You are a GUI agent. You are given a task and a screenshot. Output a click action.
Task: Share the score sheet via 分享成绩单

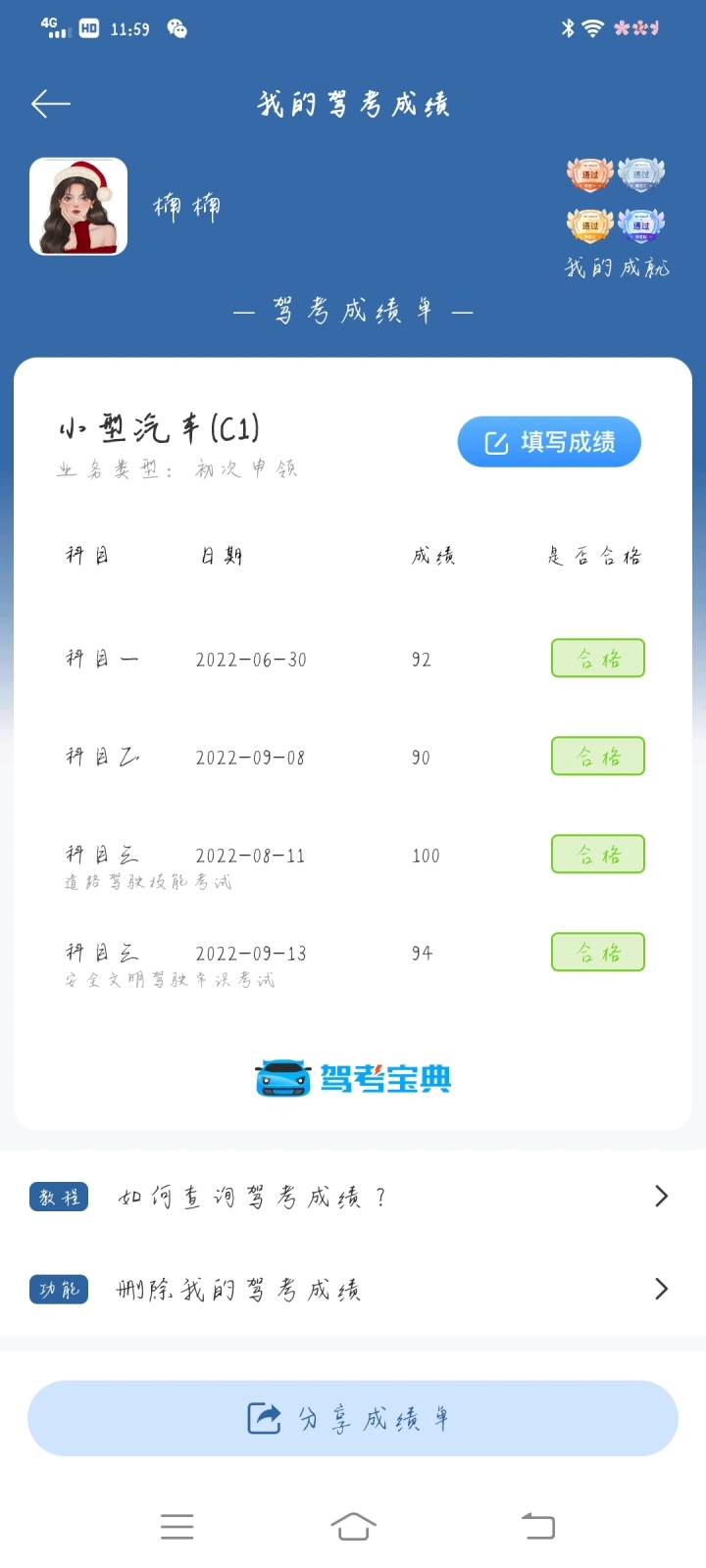click(353, 1418)
